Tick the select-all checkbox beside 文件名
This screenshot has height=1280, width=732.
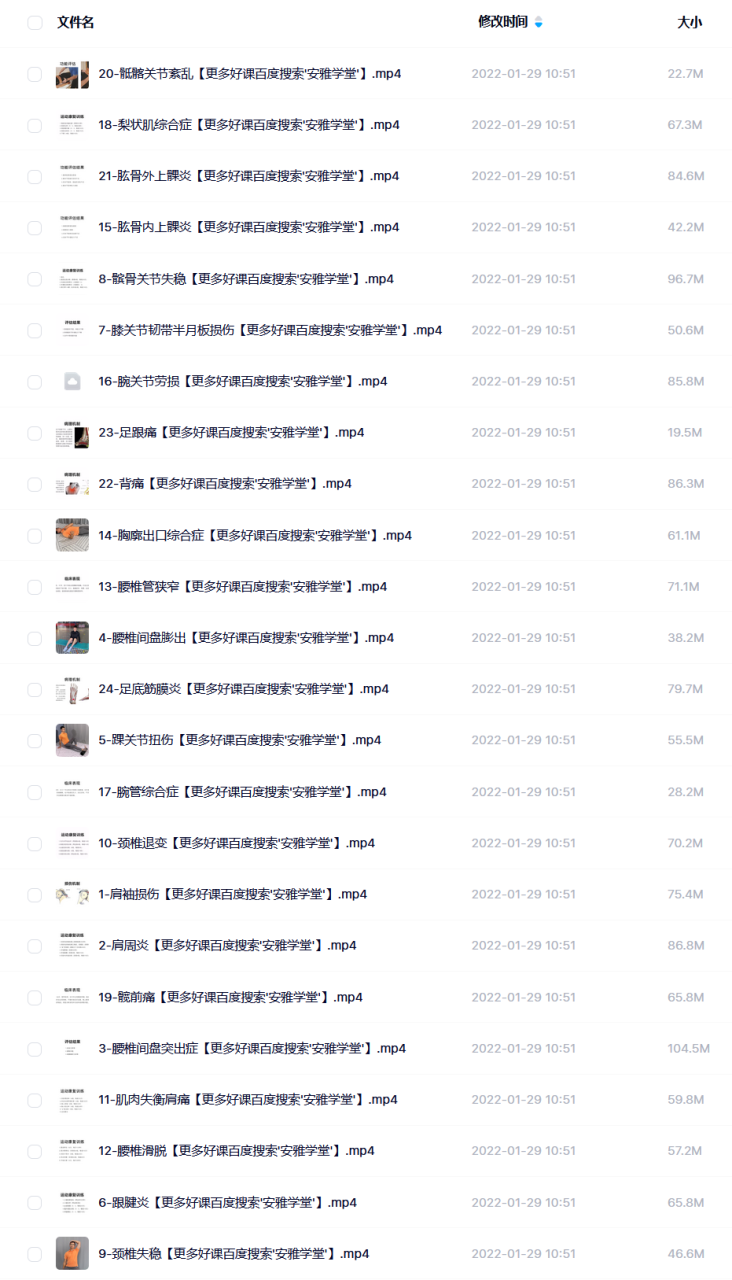(35, 22)
